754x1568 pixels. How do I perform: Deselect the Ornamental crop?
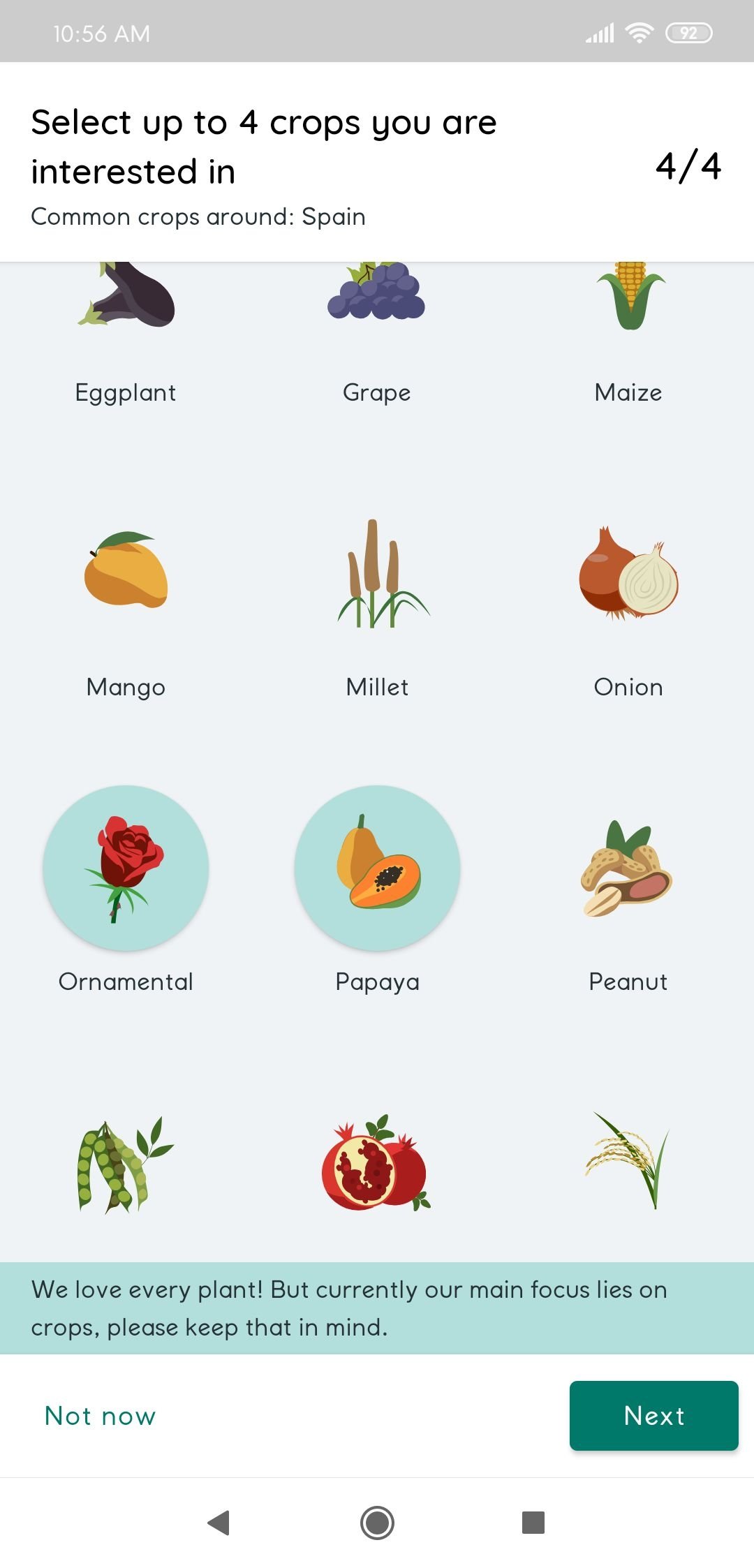click(x=126, y=868)
